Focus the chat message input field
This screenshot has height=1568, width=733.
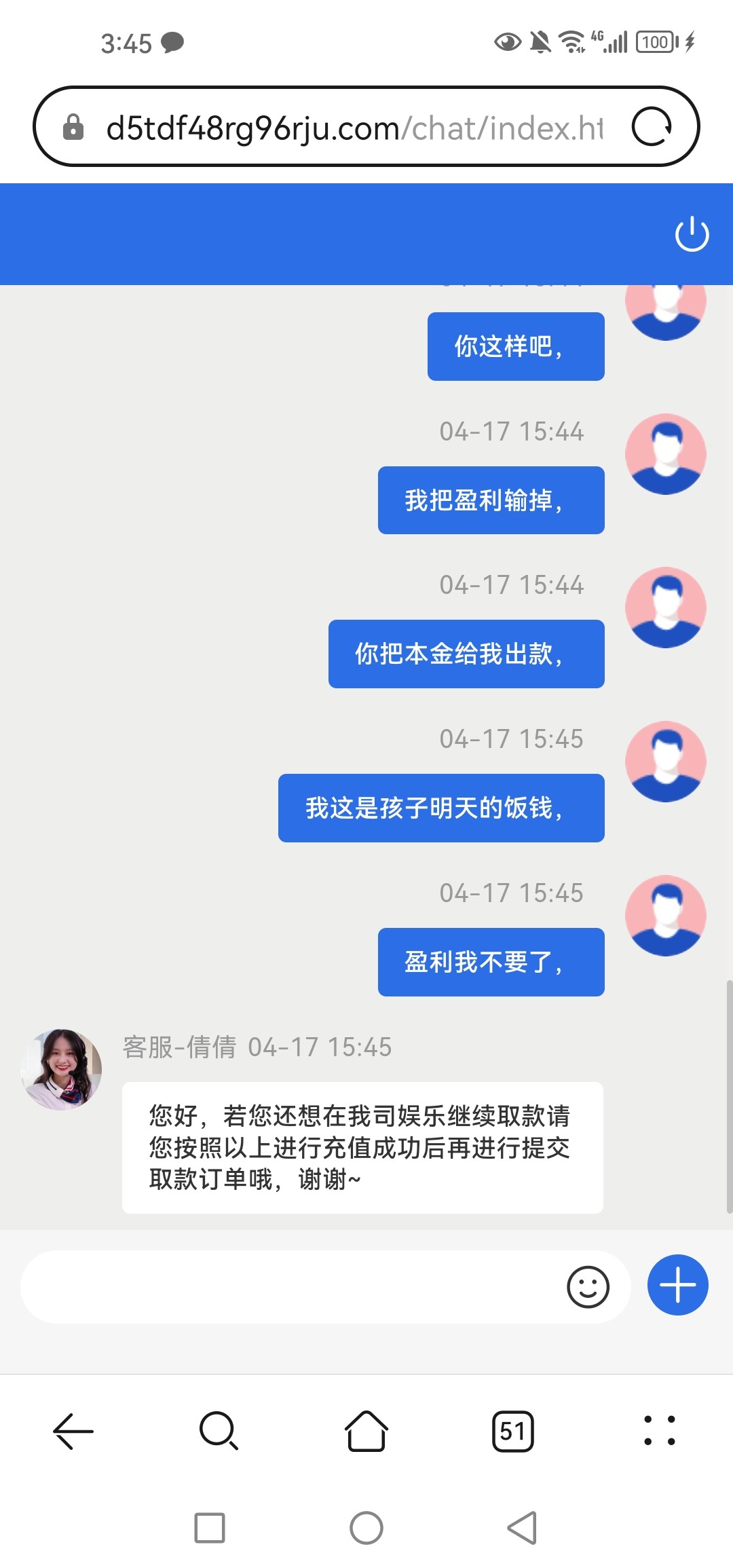point(292,1286)
